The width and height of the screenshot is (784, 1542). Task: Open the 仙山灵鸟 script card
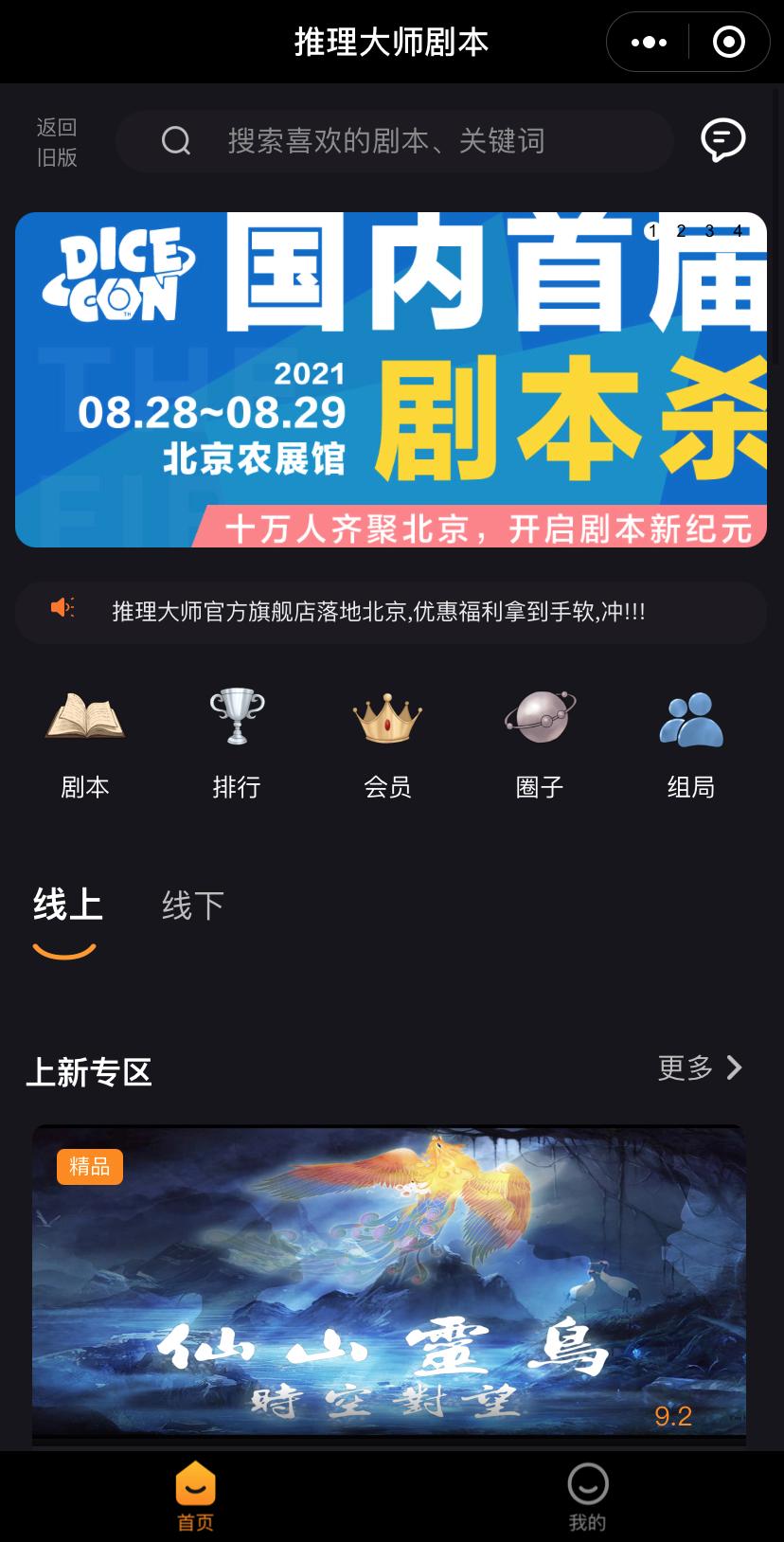[x=389, y=1284]
